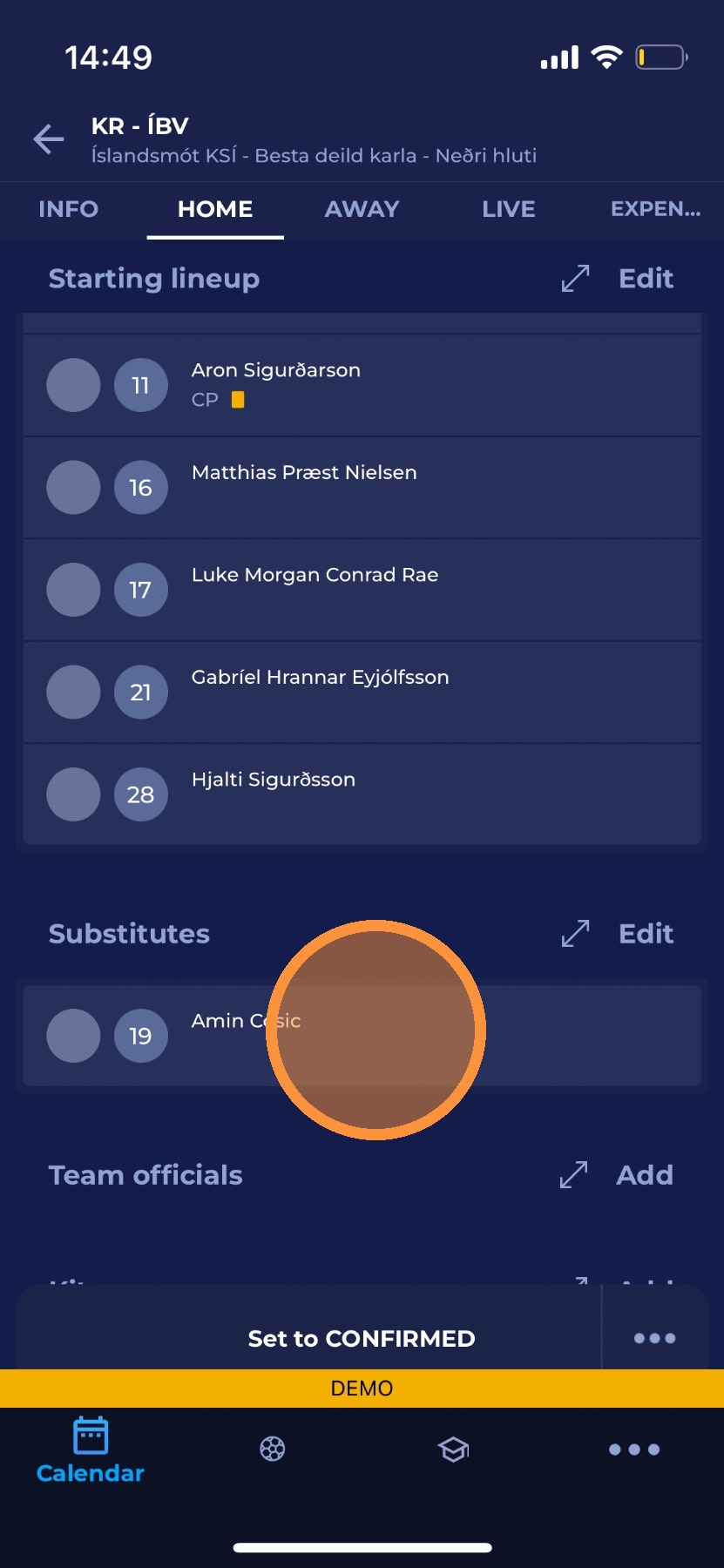Select Matthias Præst Nielsen row
The height and width of the screenshot is (1568, 724).
coord(362,488)
